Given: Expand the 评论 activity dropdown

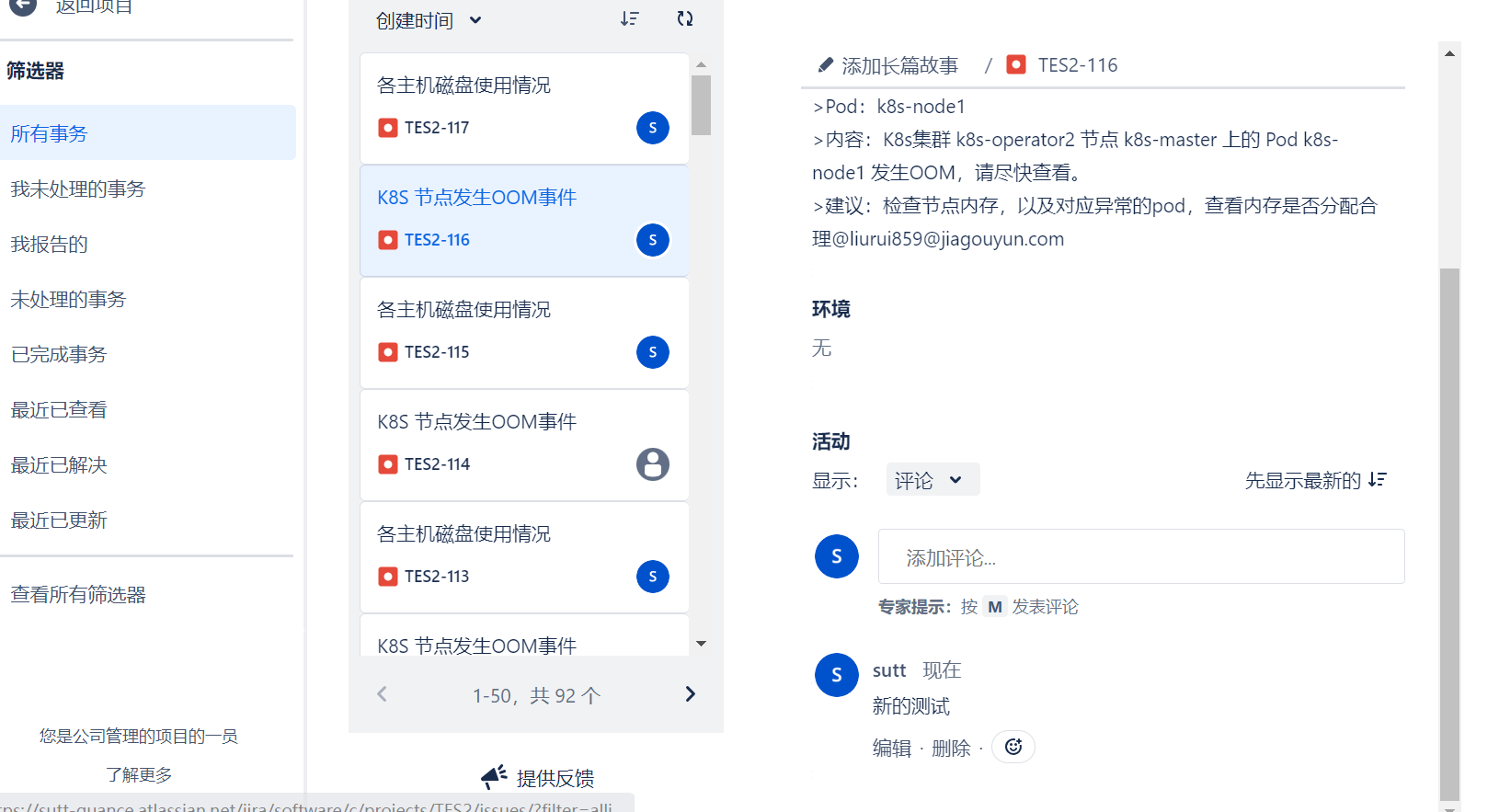Looking at the screenshot, I should click(x=933, y=480).
